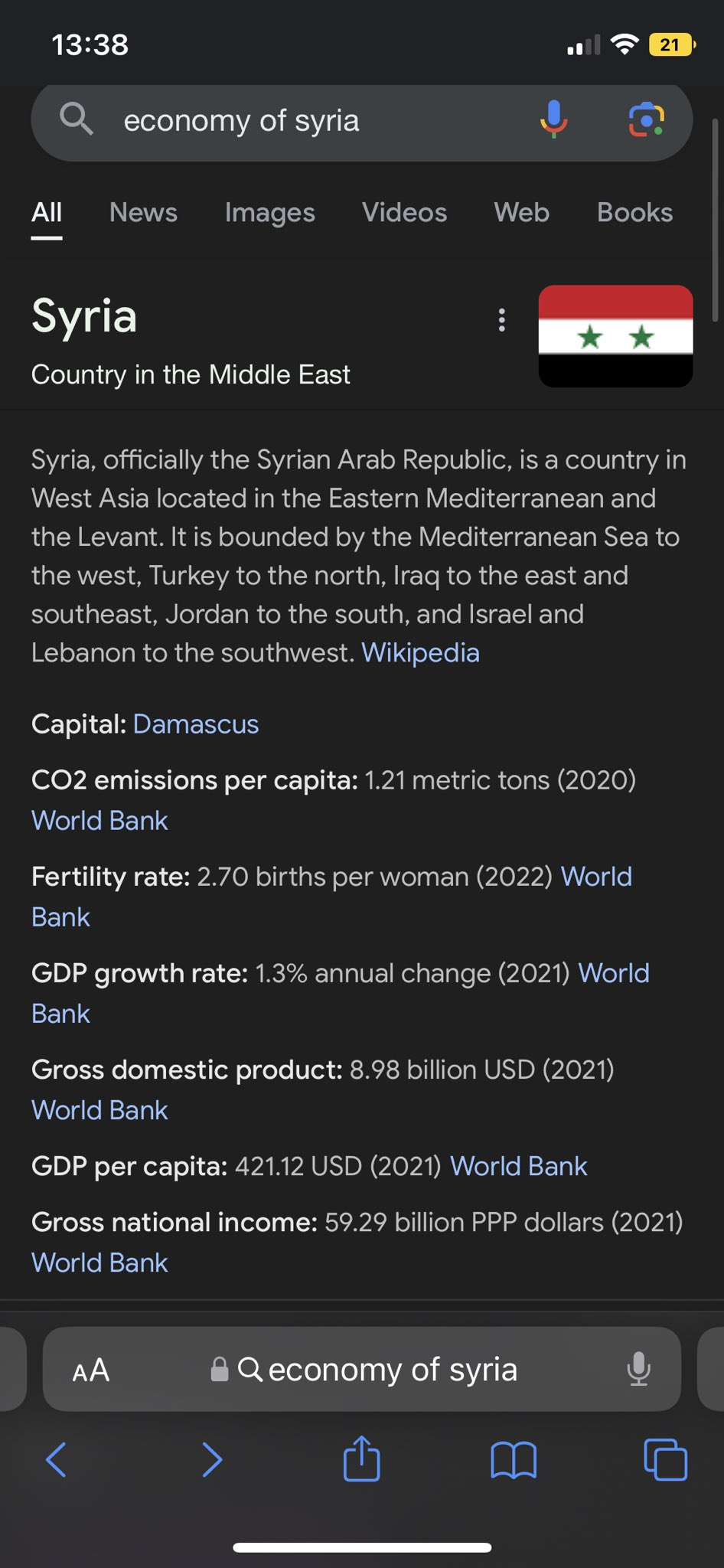This screenshot has width=724, height=1568.
Task: Open the Syria flag image
Action: coord(616,336)
